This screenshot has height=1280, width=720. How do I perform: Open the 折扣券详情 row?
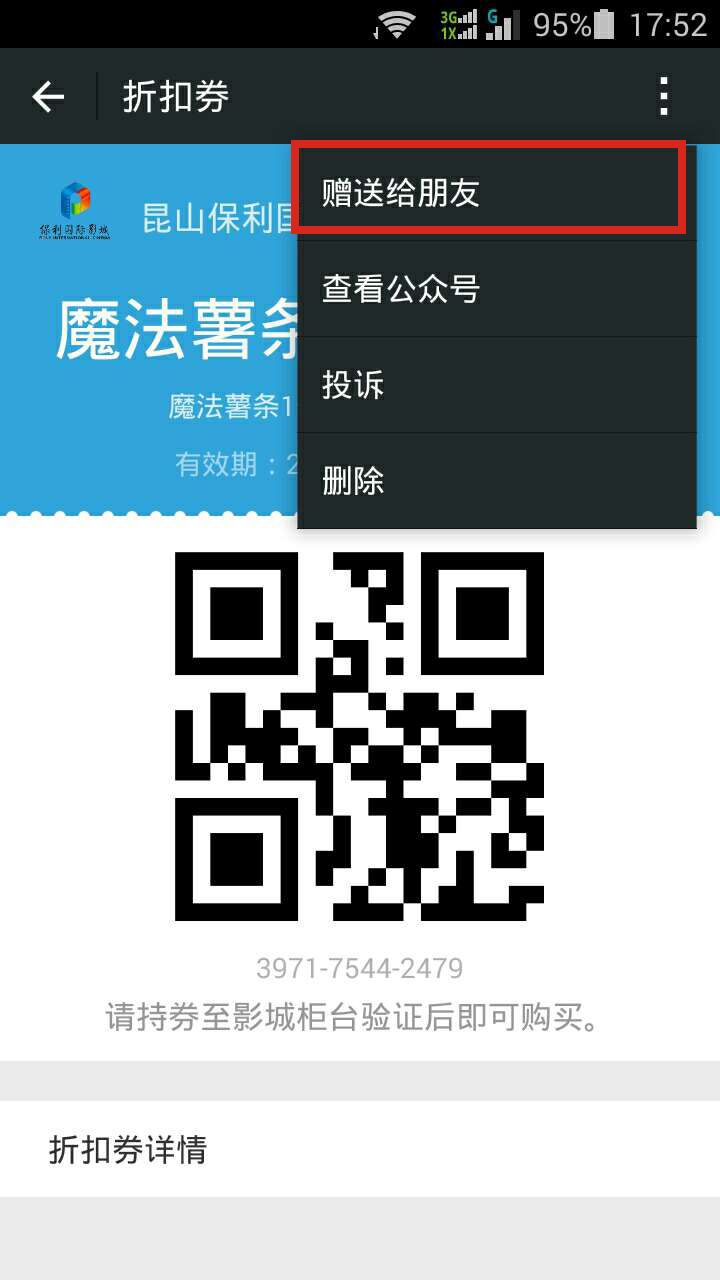(x=360, y=1149)
